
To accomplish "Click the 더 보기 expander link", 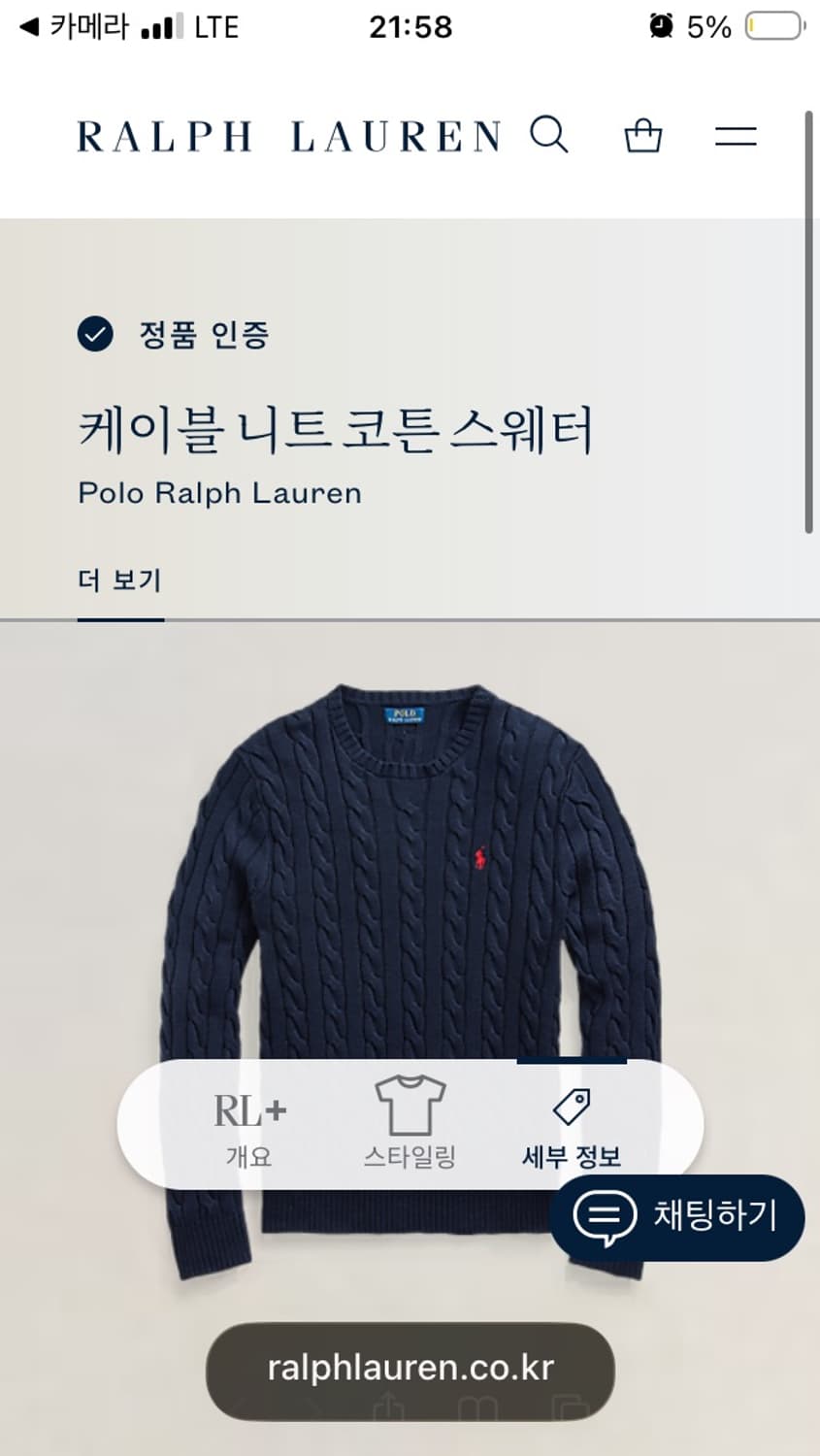I will click(x=120, y=580).
